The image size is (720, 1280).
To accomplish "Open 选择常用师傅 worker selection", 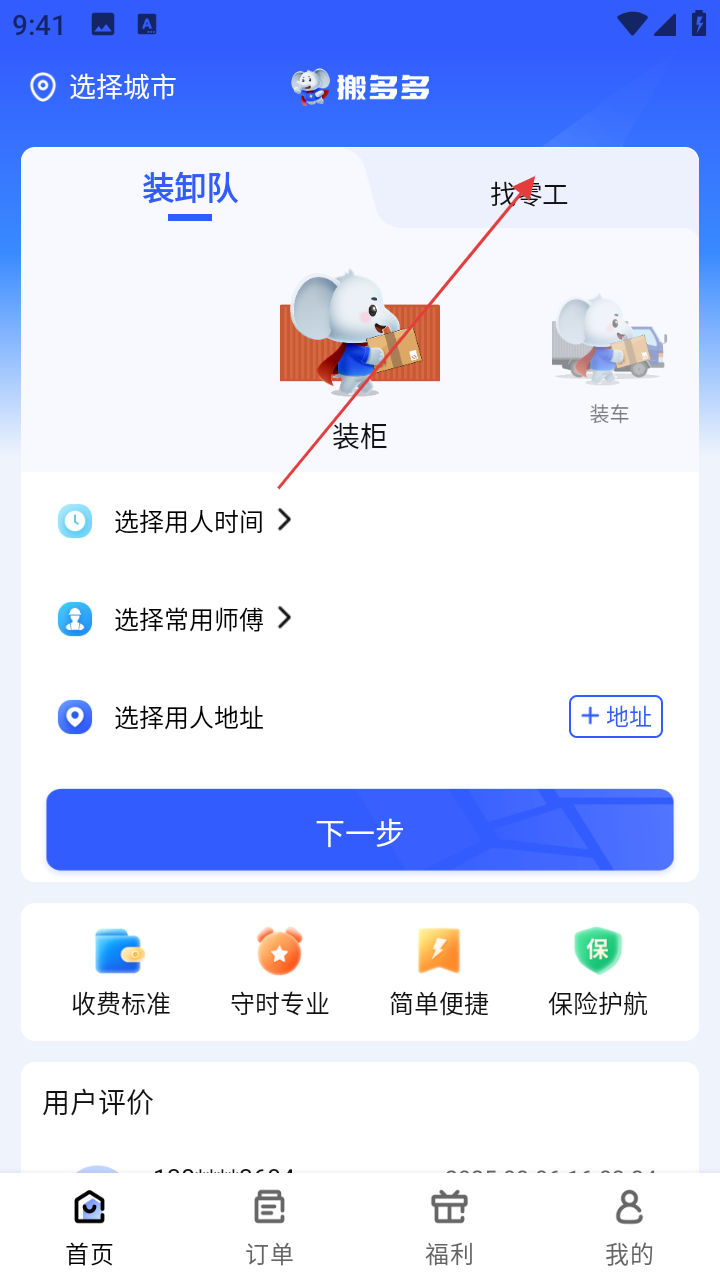I will tap(190, 619).
